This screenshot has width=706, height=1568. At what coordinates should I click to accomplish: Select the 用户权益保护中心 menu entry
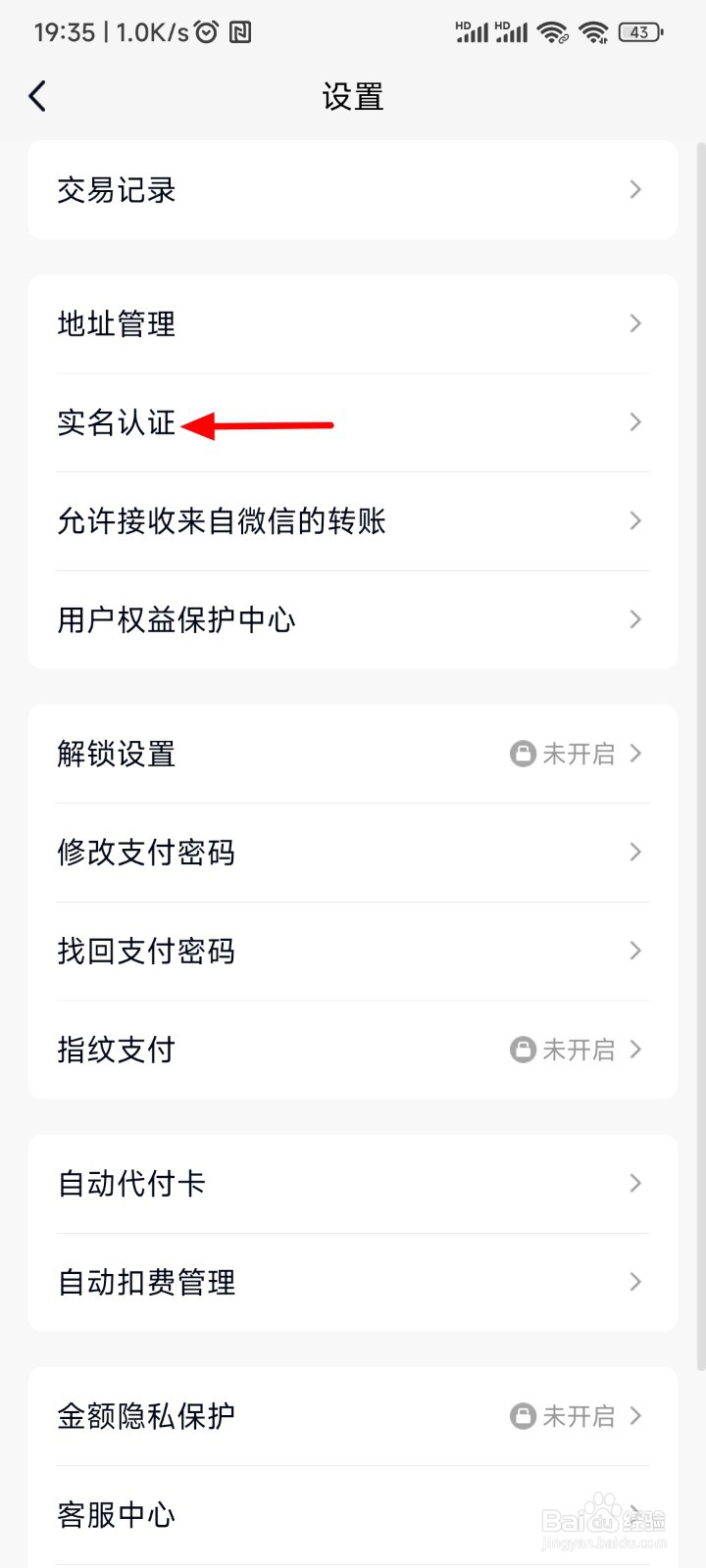coord(353,618)
